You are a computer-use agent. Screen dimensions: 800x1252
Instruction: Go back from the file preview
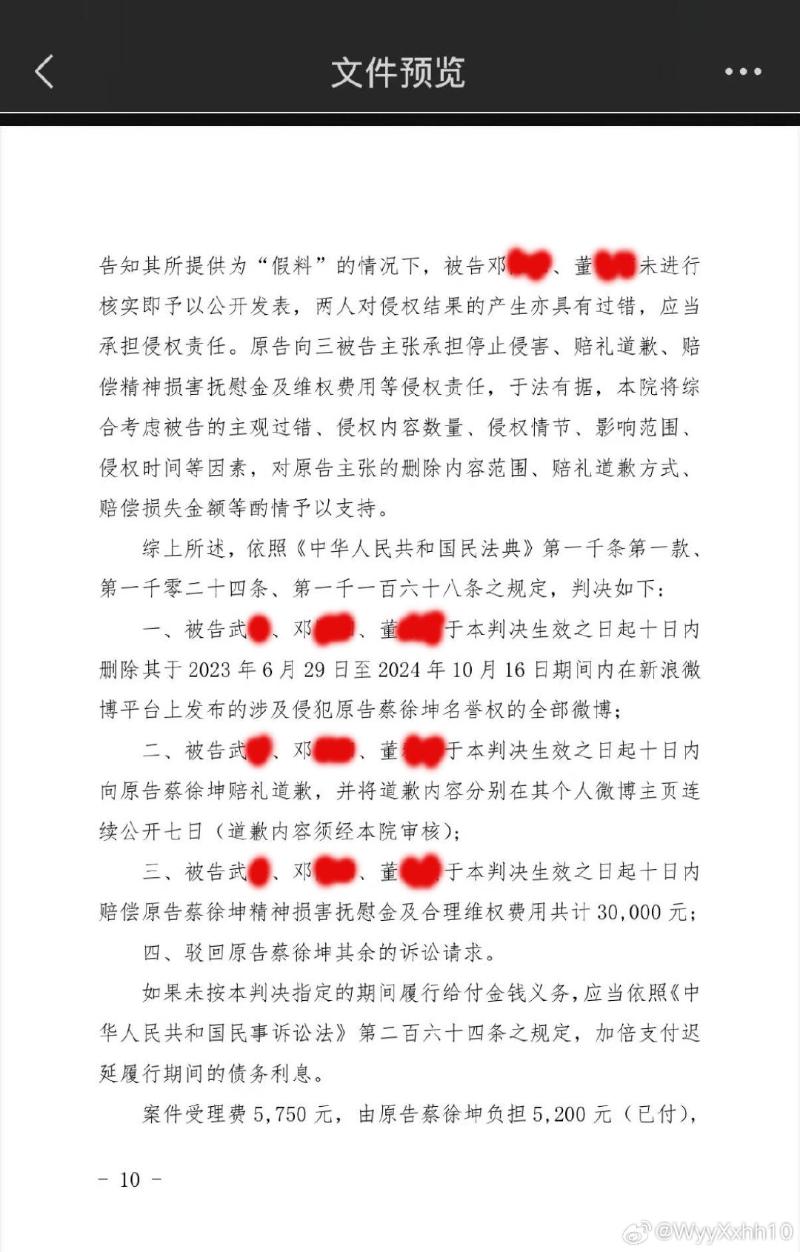tap(44, 71)
